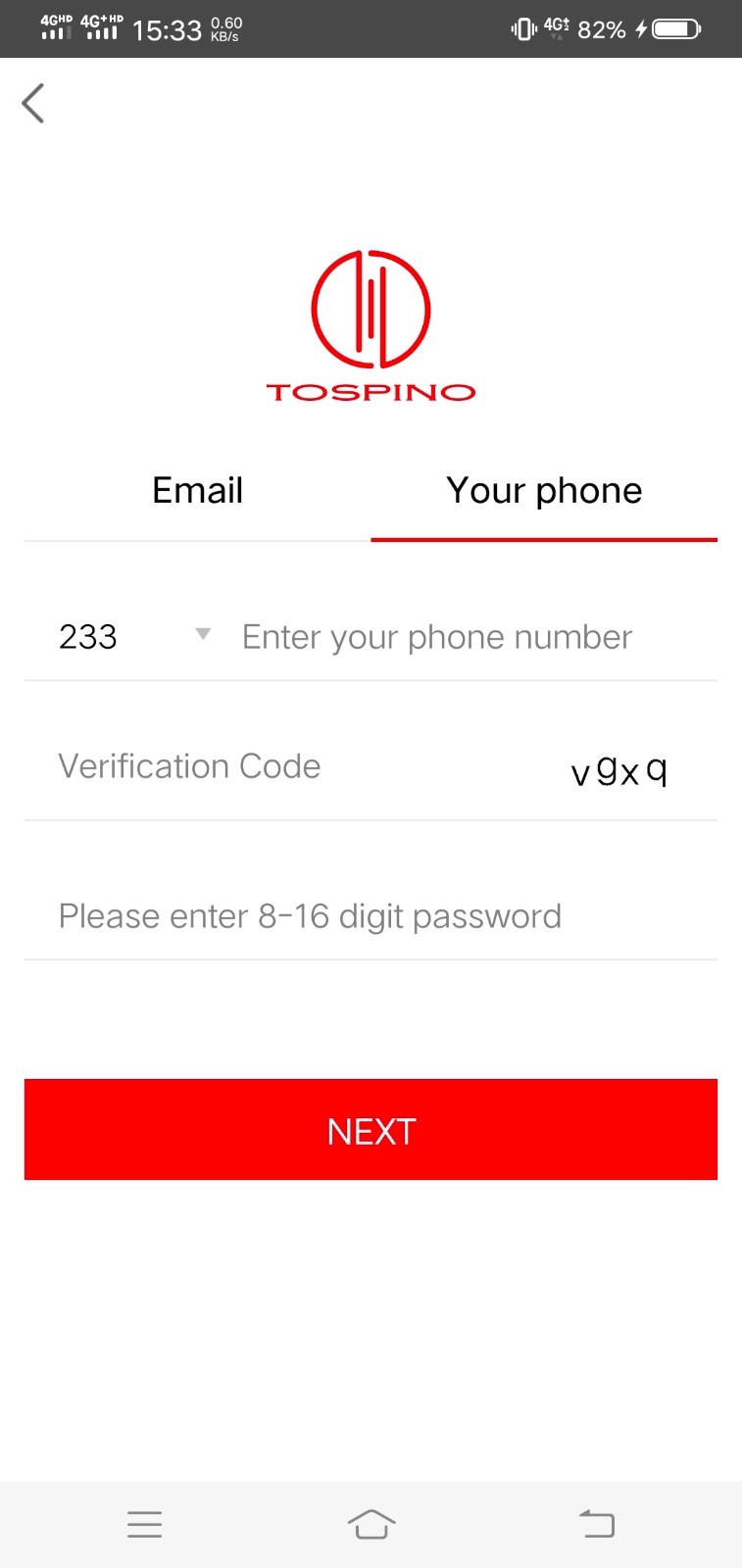Focus the 8-16 digit password field
This screenshot has height=1568, width=742.
click(x=371, y=916)
